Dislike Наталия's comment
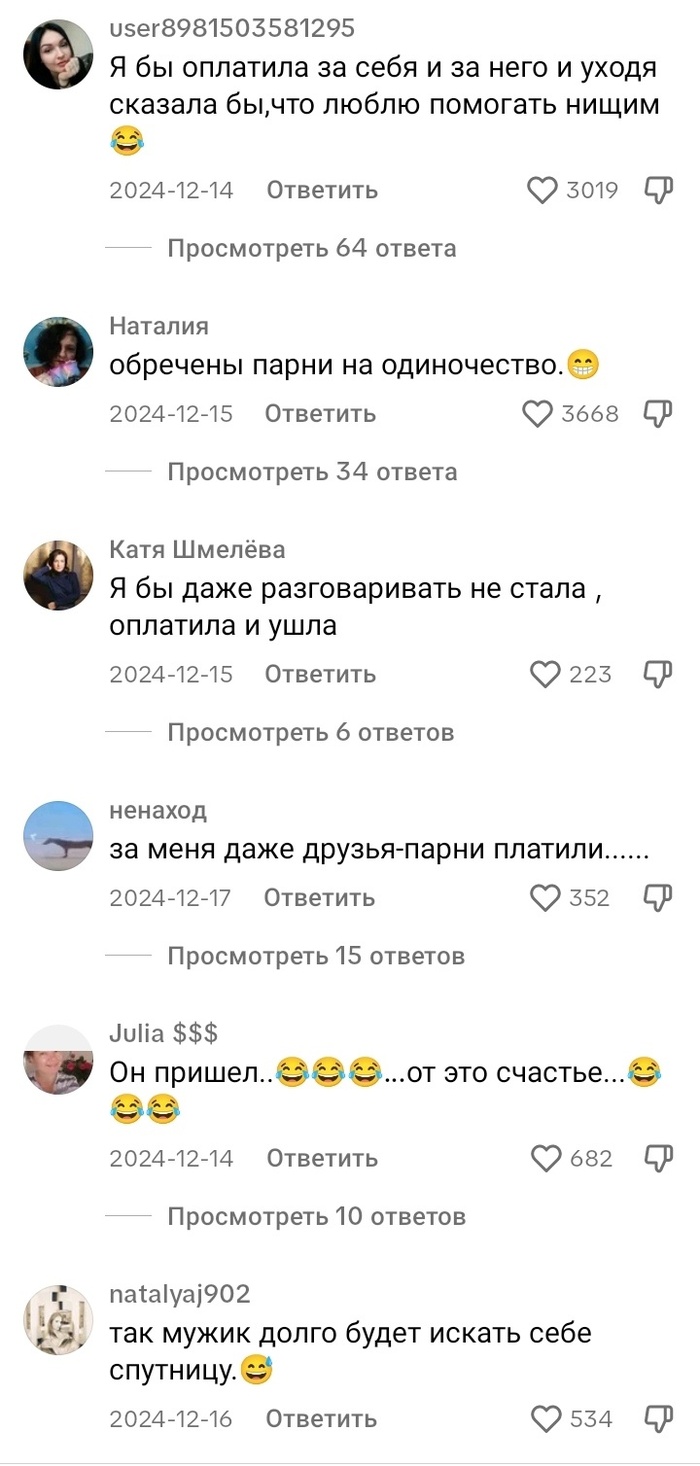This screenshot has width=700, height=1466. click(657, 413)
